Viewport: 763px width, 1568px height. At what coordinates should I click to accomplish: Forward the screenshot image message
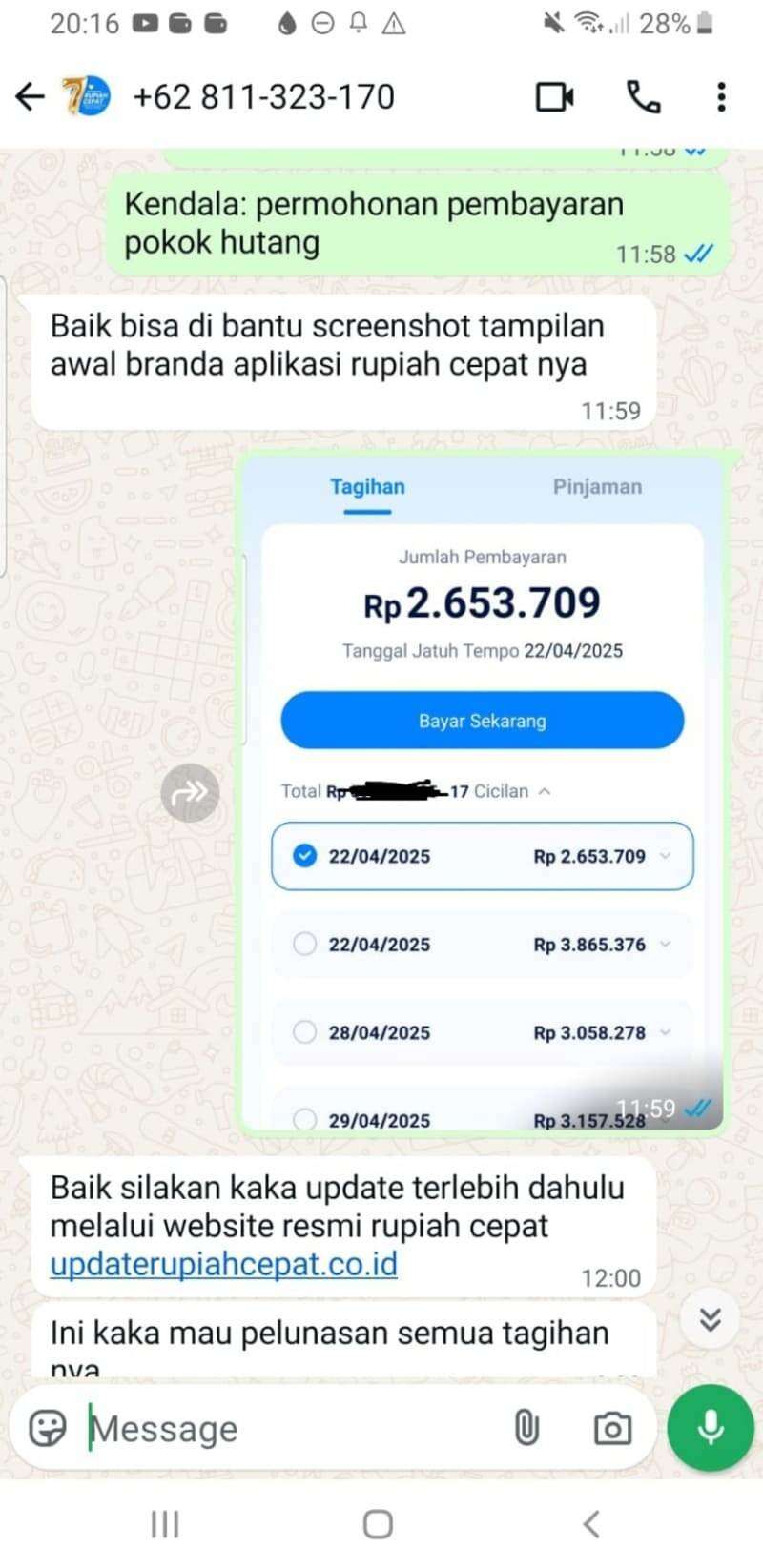(191, 792)
